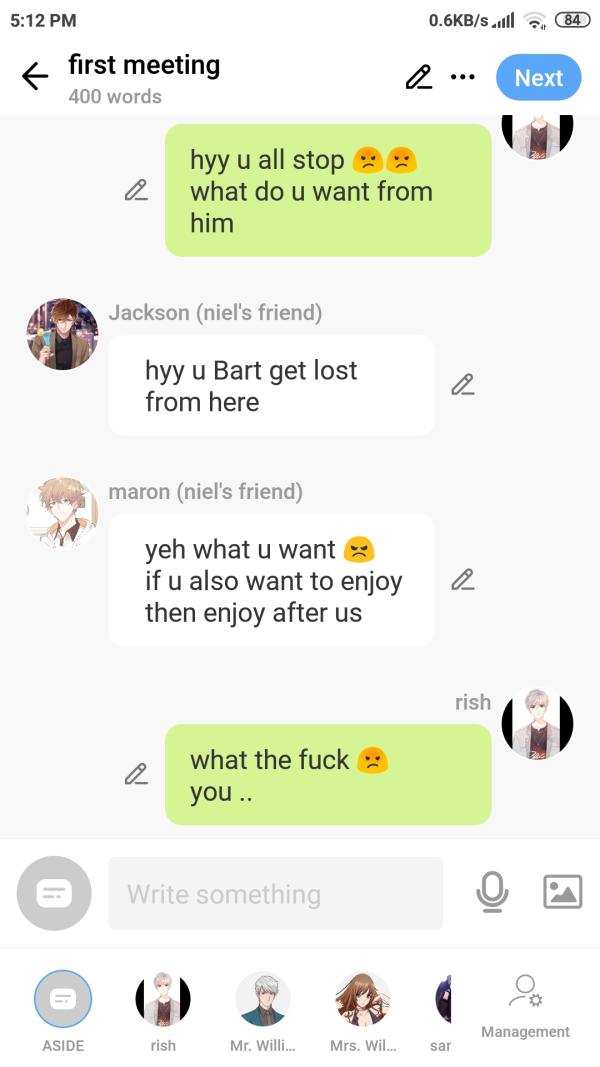Image resolution: width=600 pixels, height=1067 pixels.
Task: Edit maron's "yeh what u want" message
Action: click(462, 579)
